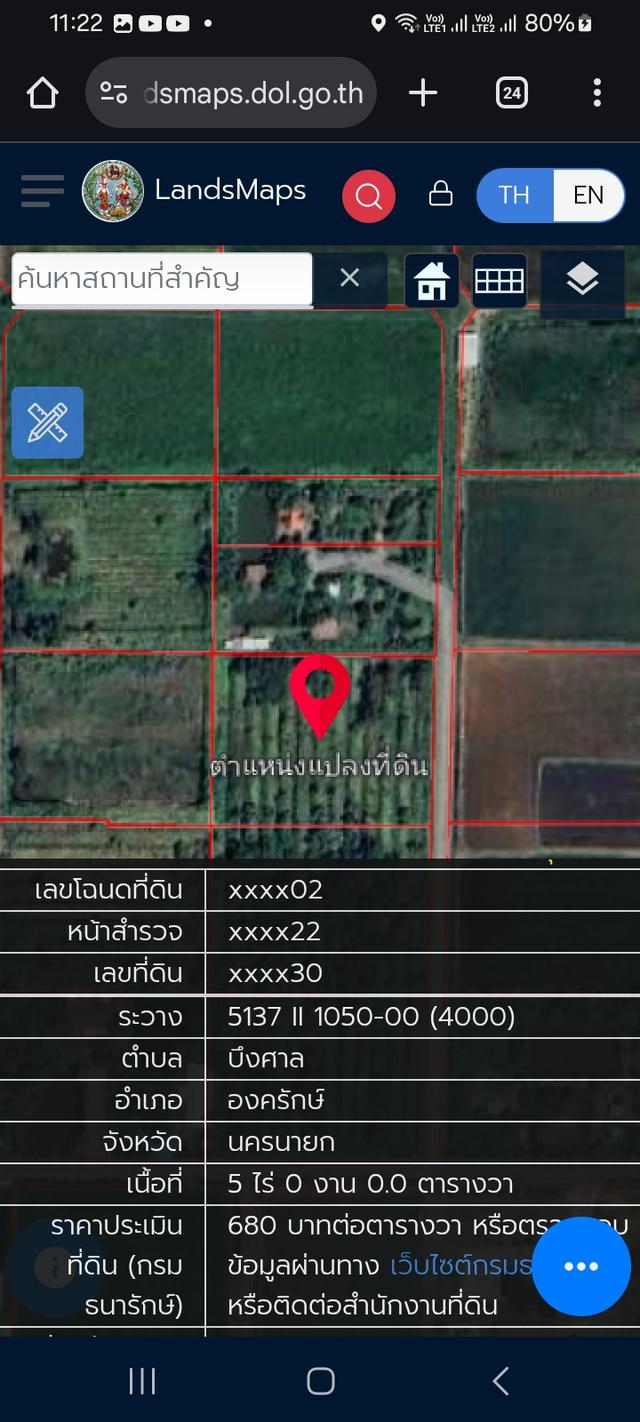Tap the ค้นหาสถานที่สำคัญ search field
Screen dimensions: 640x1422
[162, 279]
